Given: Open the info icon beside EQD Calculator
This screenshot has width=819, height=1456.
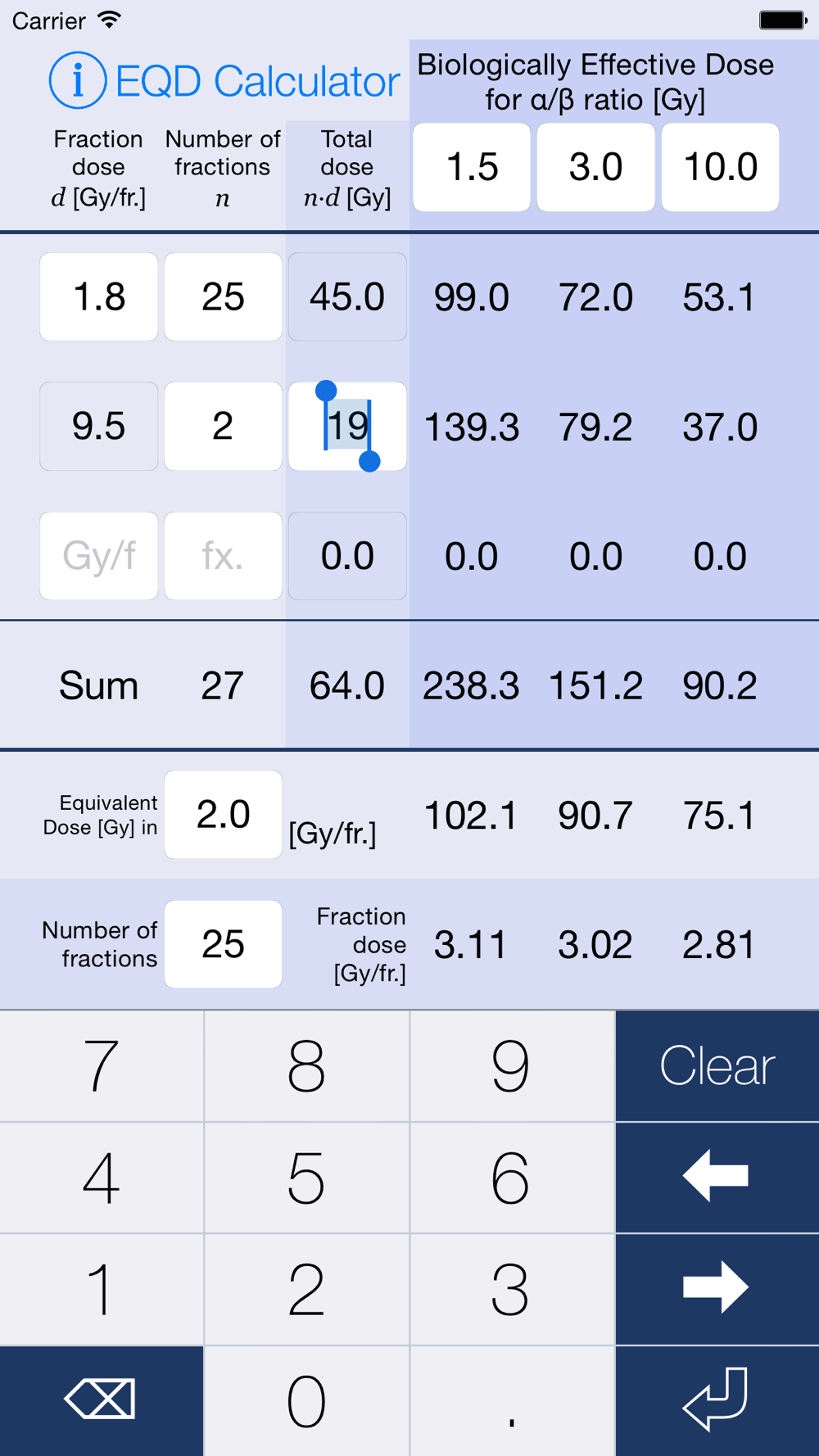Looking at the screenshot, I should (78, 80).
